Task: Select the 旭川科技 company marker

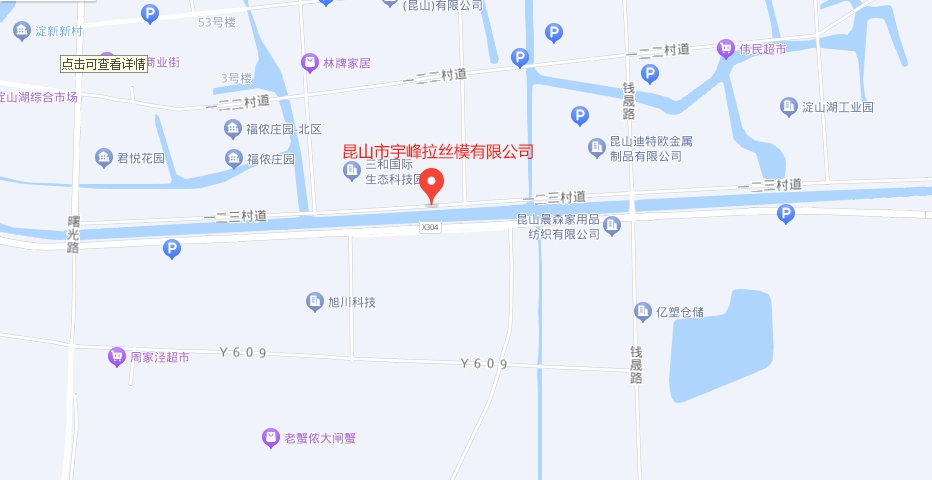Action: (x=314, y=301)
